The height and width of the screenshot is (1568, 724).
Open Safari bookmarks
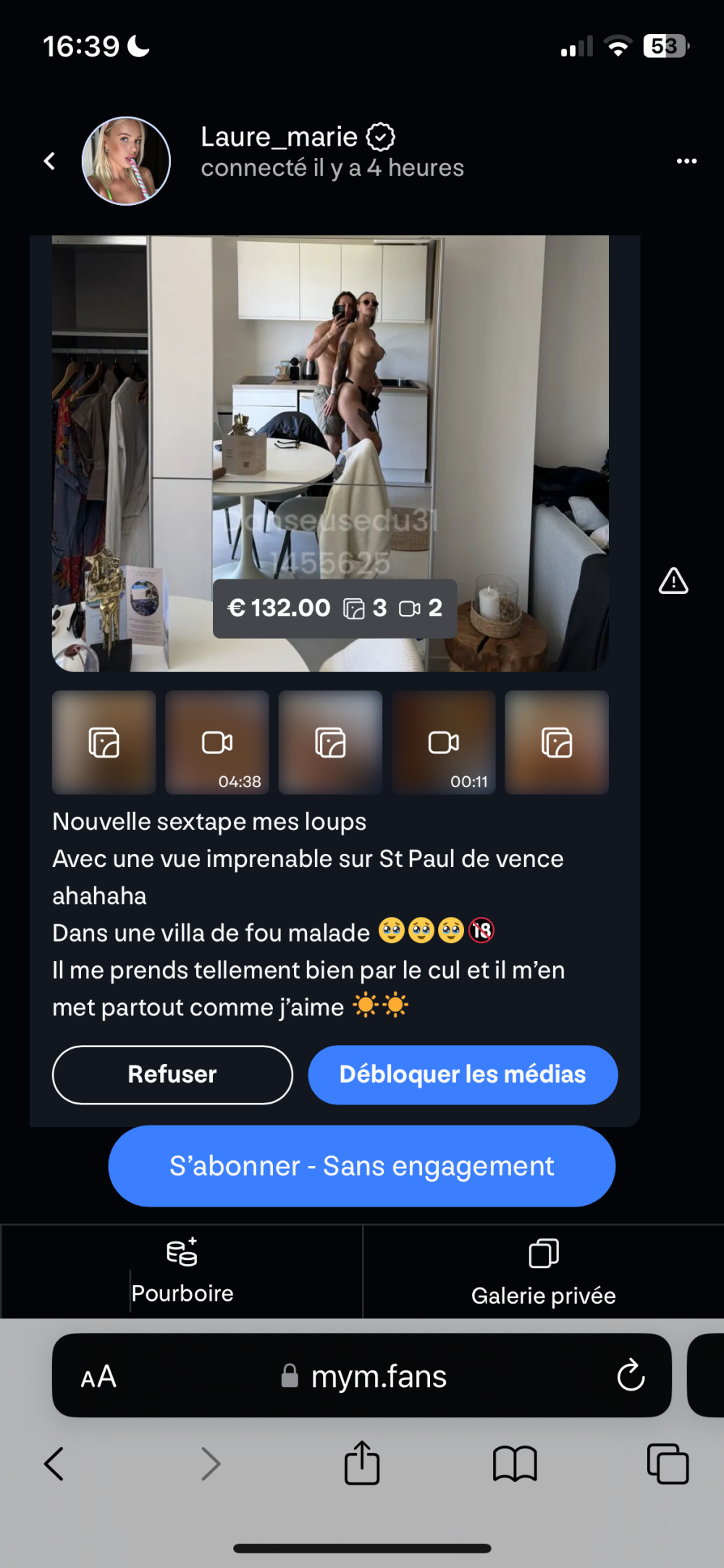514,1464
